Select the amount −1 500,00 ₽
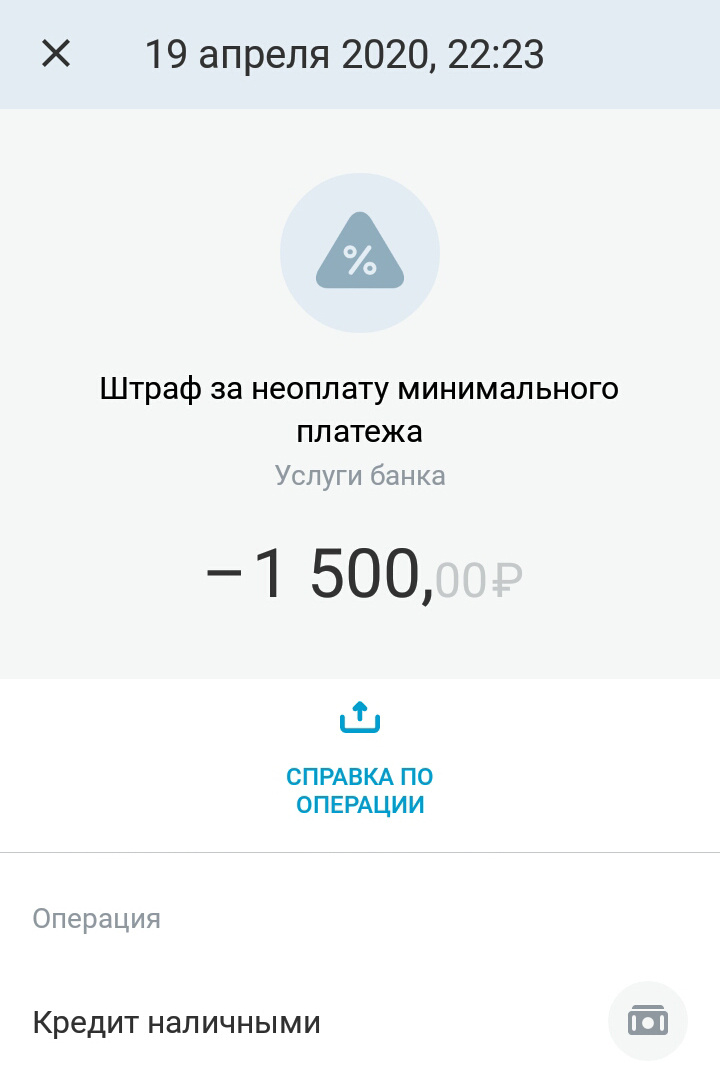Viewport: 720px width, 1090px height. tap(360, 570)
